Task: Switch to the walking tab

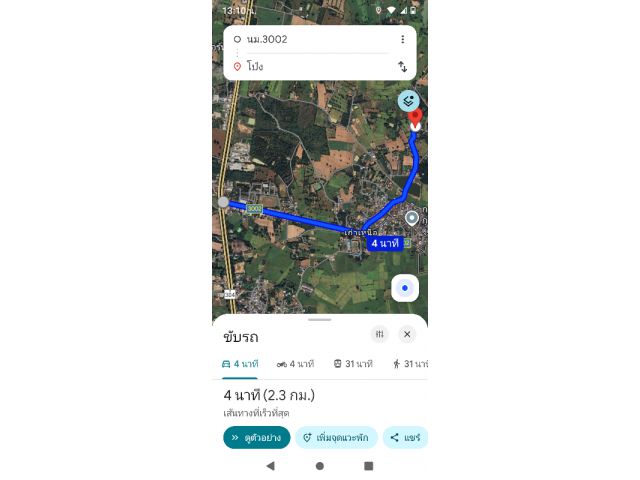Action: click(x=410, y=364)
